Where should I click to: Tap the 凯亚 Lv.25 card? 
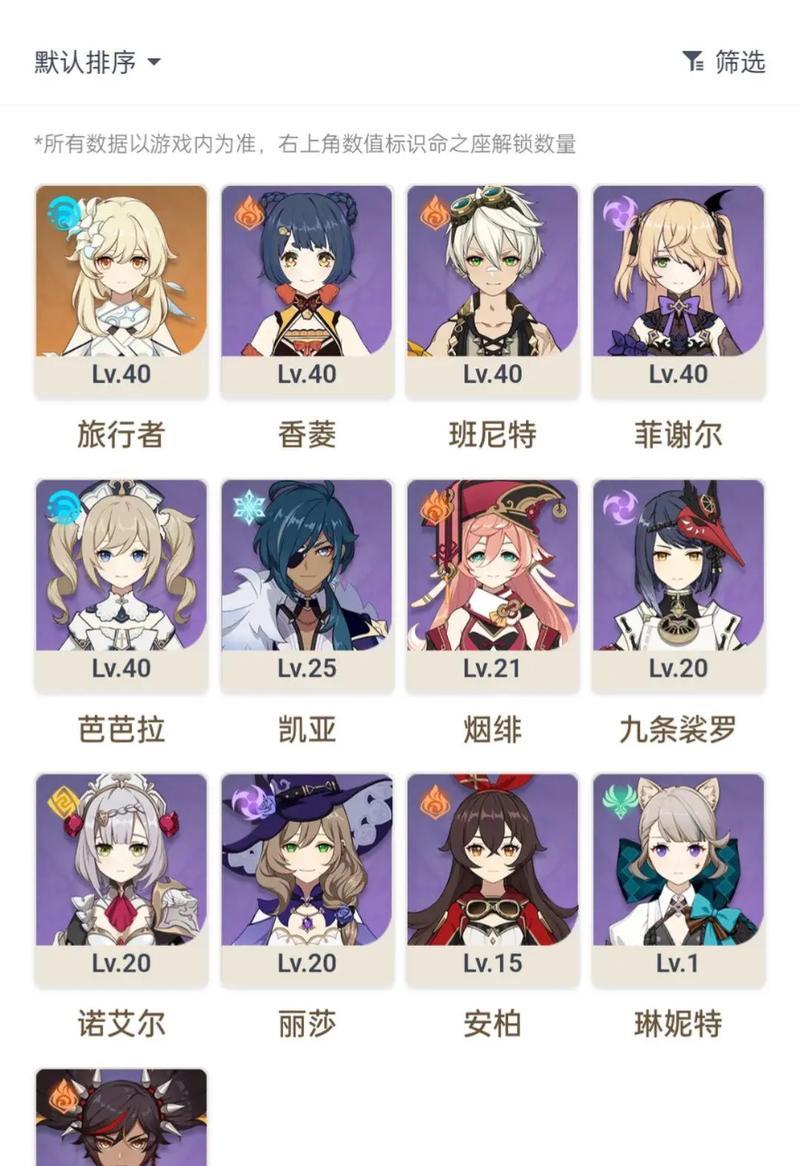pyautogui.click(x=306, y=585)
